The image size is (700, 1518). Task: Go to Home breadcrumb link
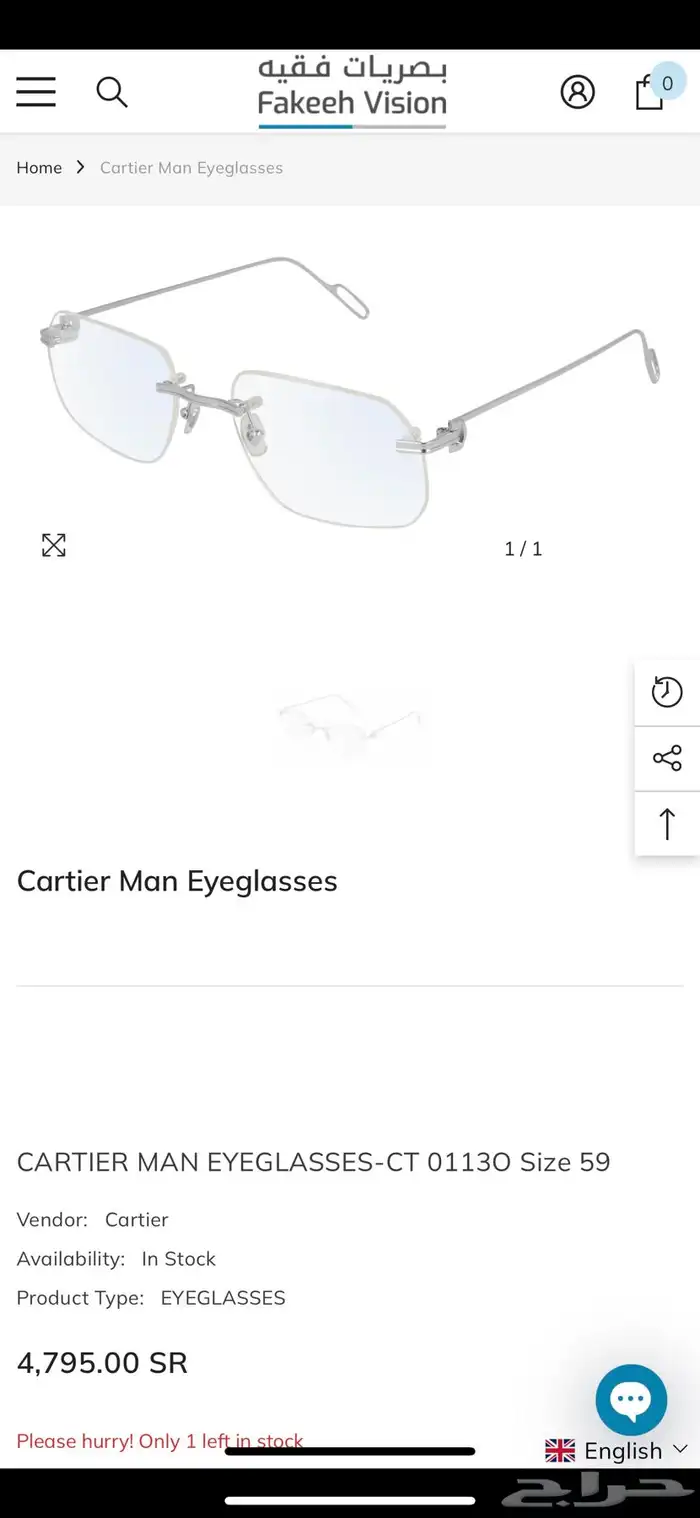(39, 168)
